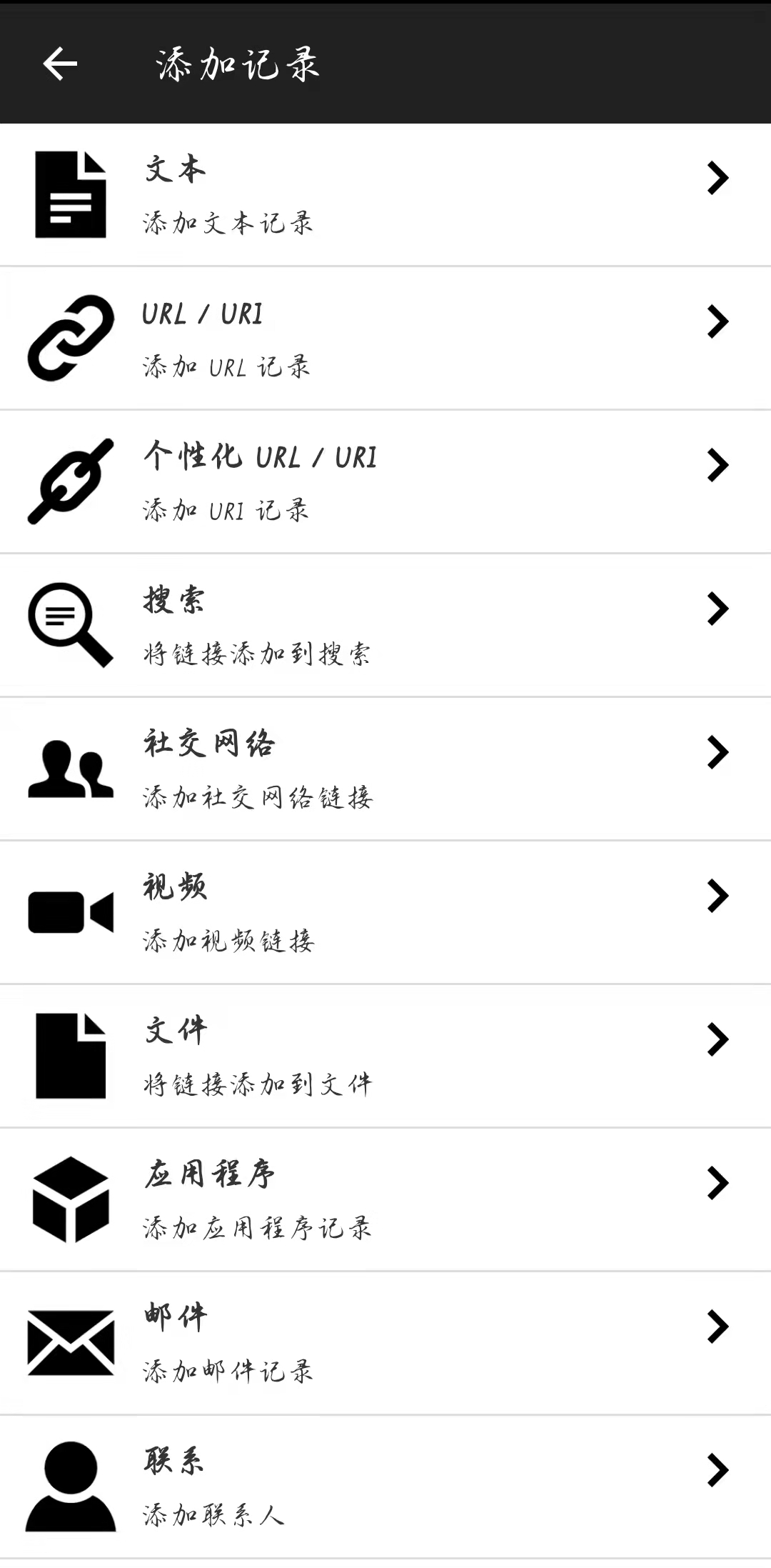
Task: Add a 社交网络 link record
Action: [385, 769]
